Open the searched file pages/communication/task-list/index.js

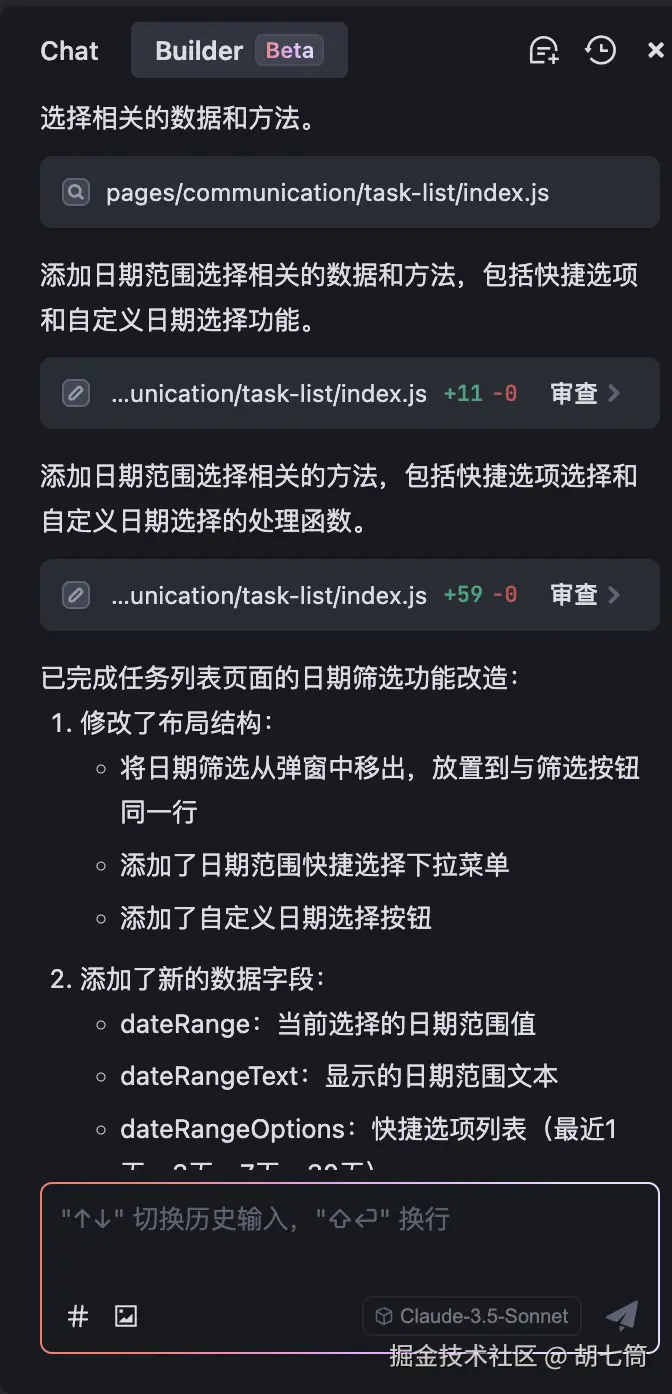tap(327, 192)
